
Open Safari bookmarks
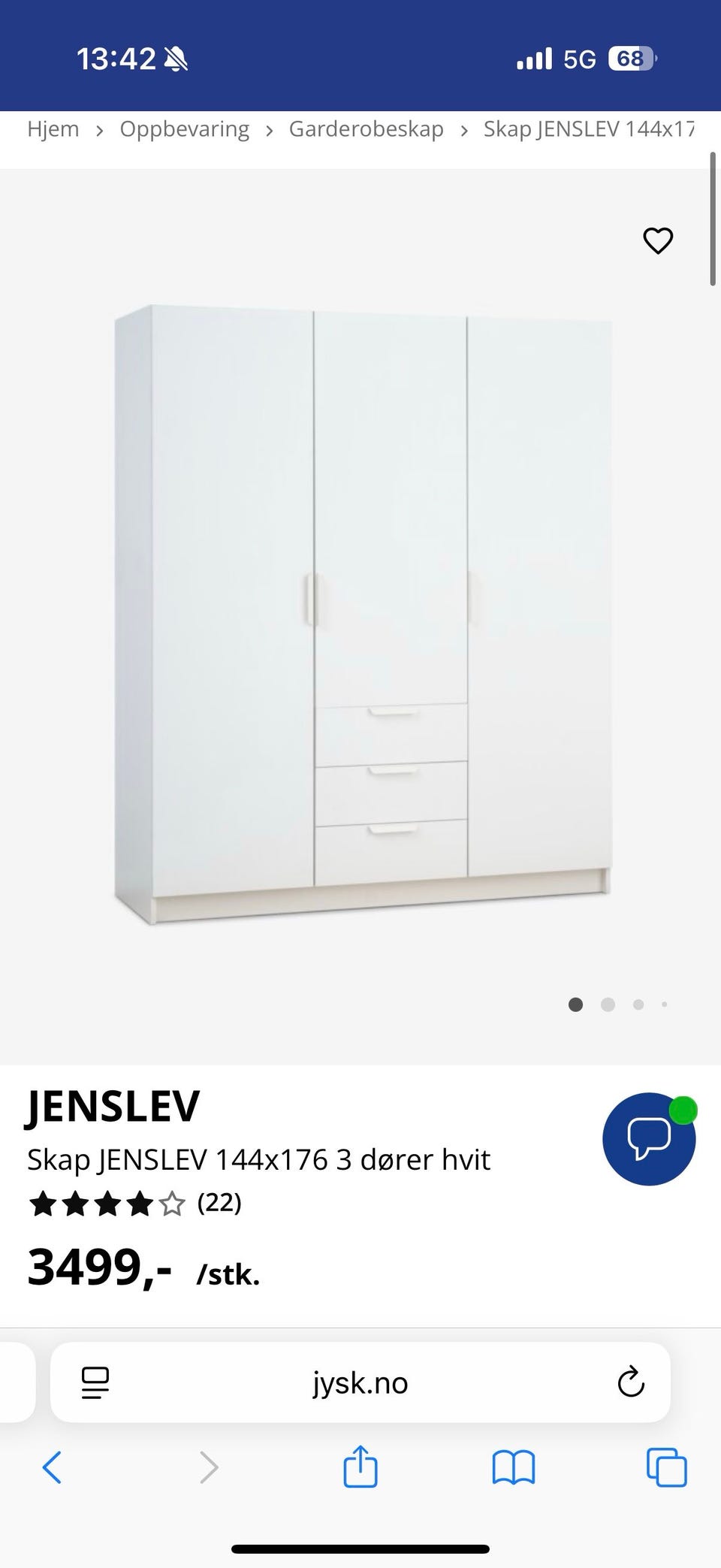pyautogui.click(x=514, y=1467)
